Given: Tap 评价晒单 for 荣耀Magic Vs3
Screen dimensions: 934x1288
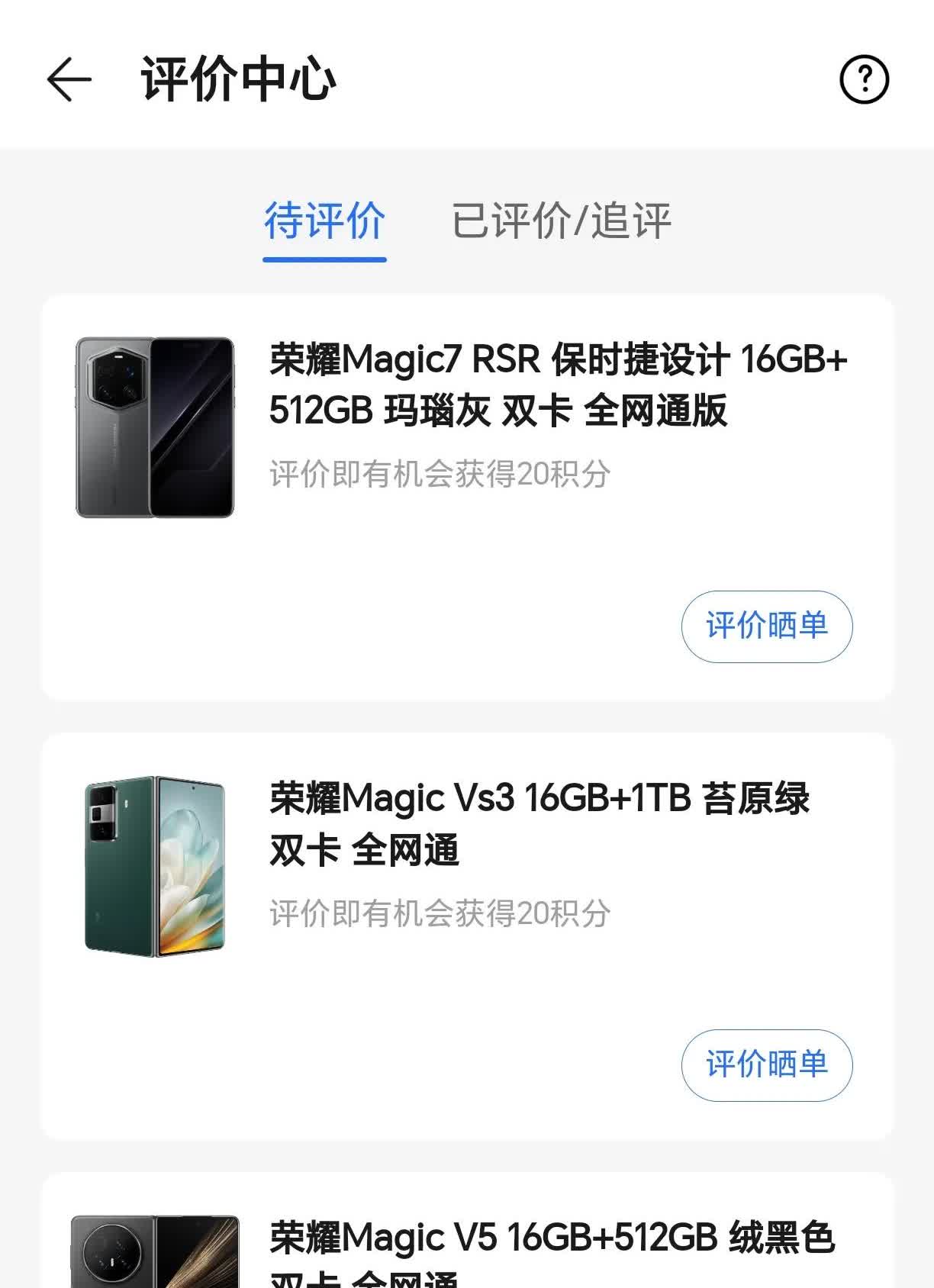Looking at the screenshot, I should pyautogui.click(x=766, y=1065).
